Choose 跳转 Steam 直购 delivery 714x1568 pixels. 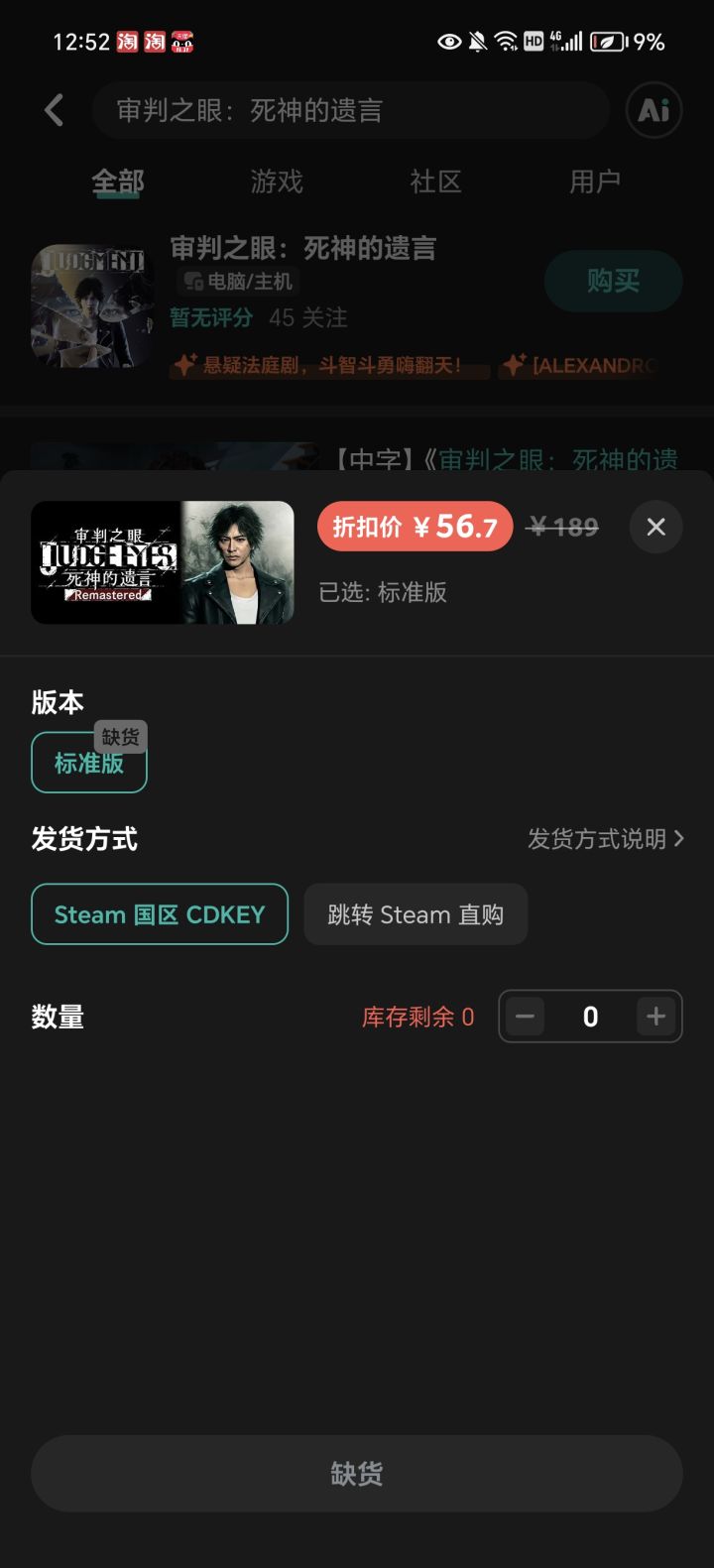416,914
